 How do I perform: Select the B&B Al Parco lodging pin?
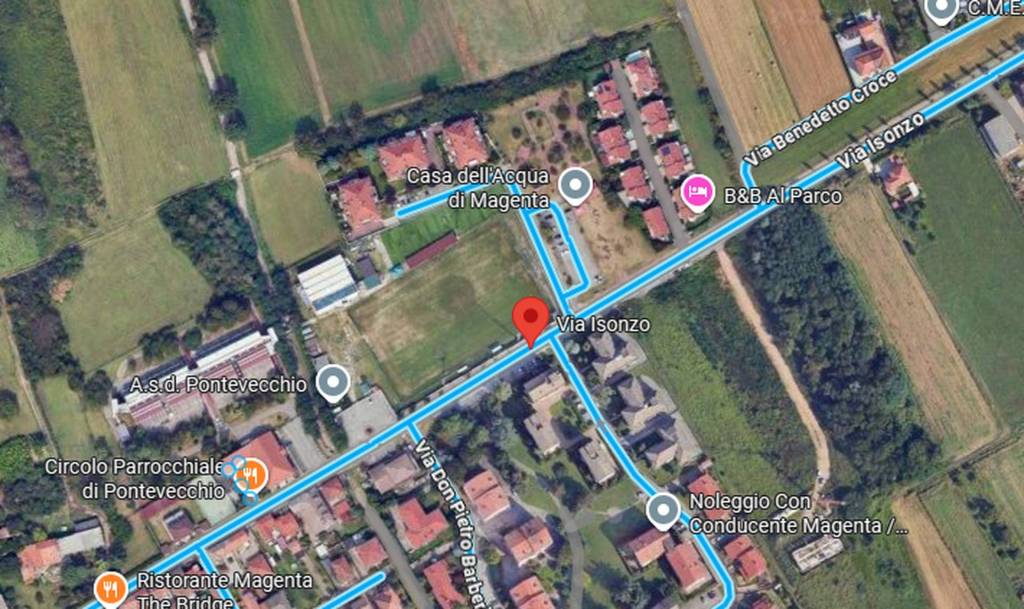697,190
